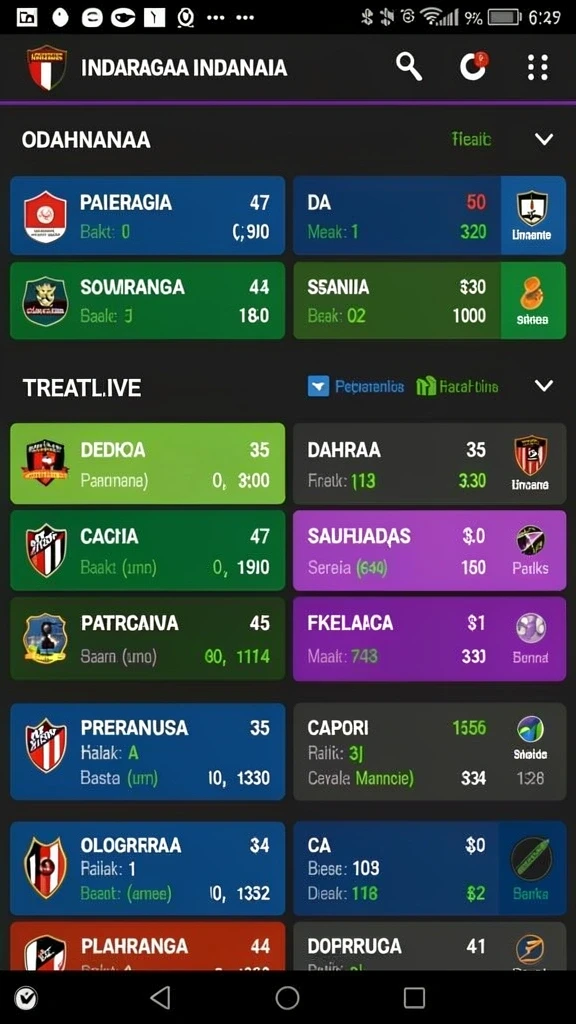Open the PAIERAGIA card

point(148,216)
